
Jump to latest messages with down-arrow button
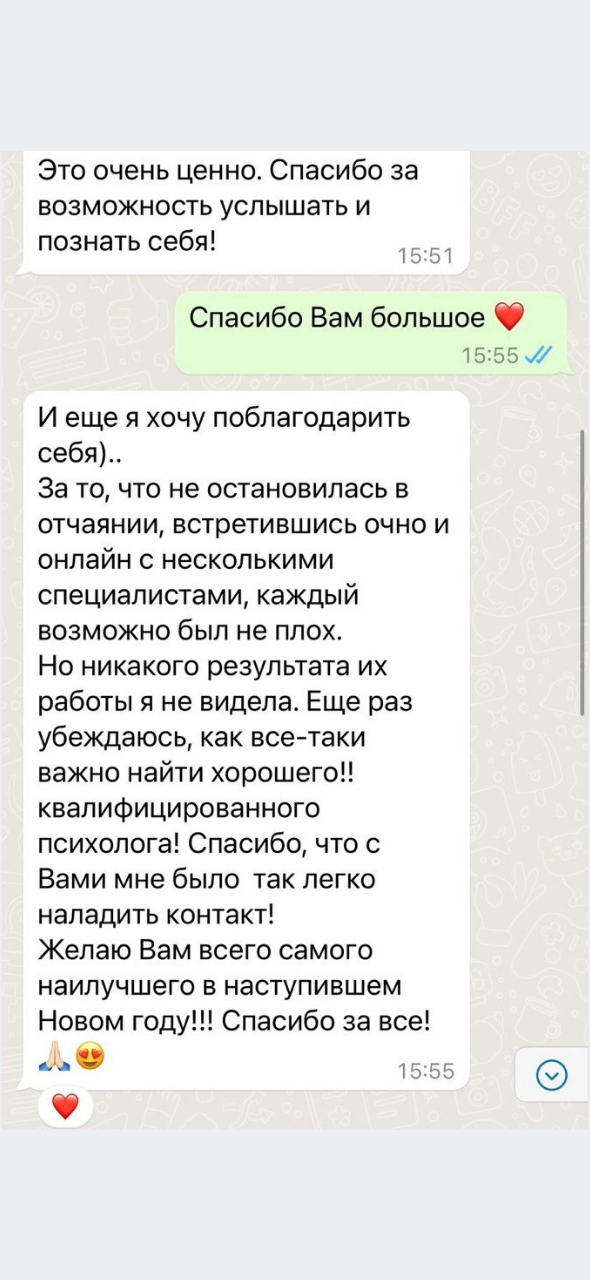[552, 1076]
